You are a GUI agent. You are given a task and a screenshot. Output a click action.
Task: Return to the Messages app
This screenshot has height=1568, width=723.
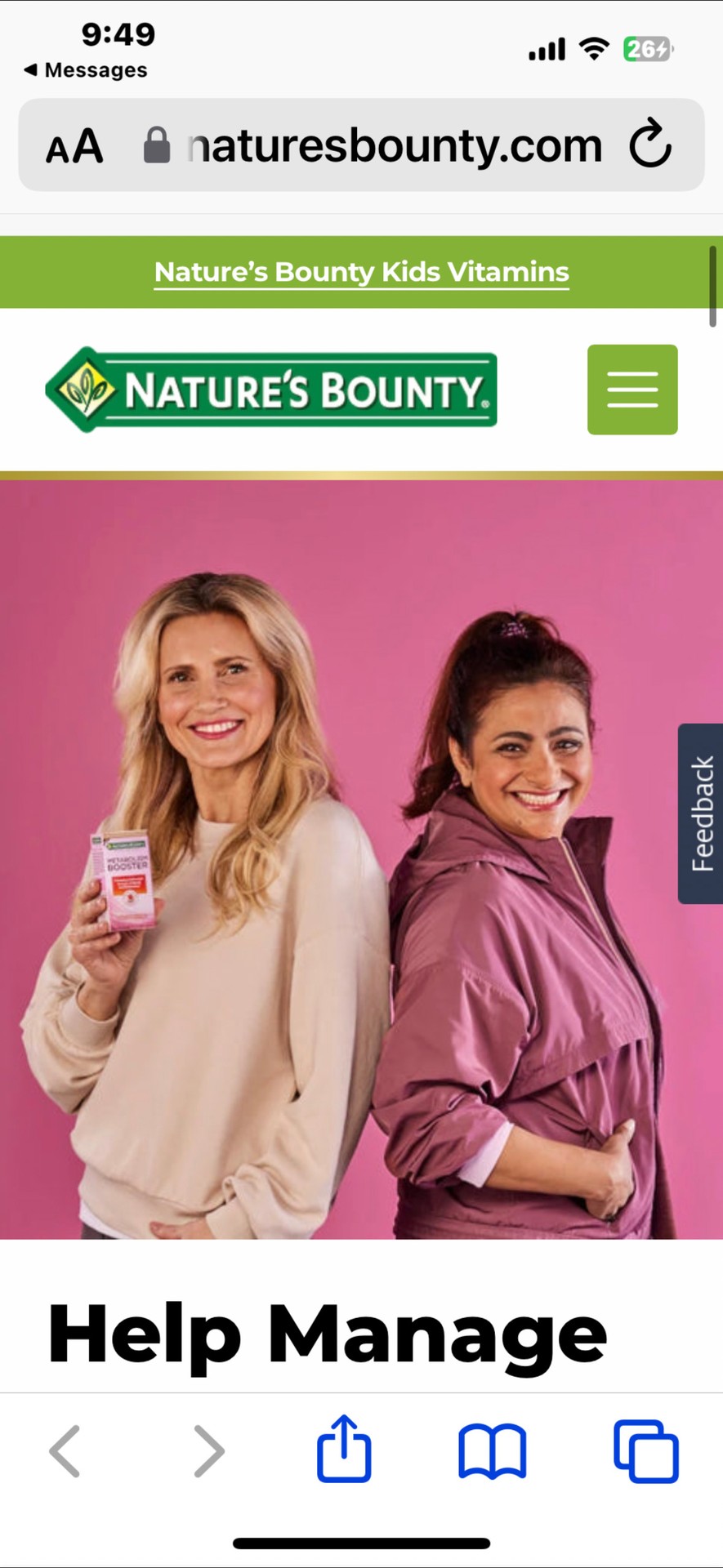pyautogui.click(x=86, y=70)
